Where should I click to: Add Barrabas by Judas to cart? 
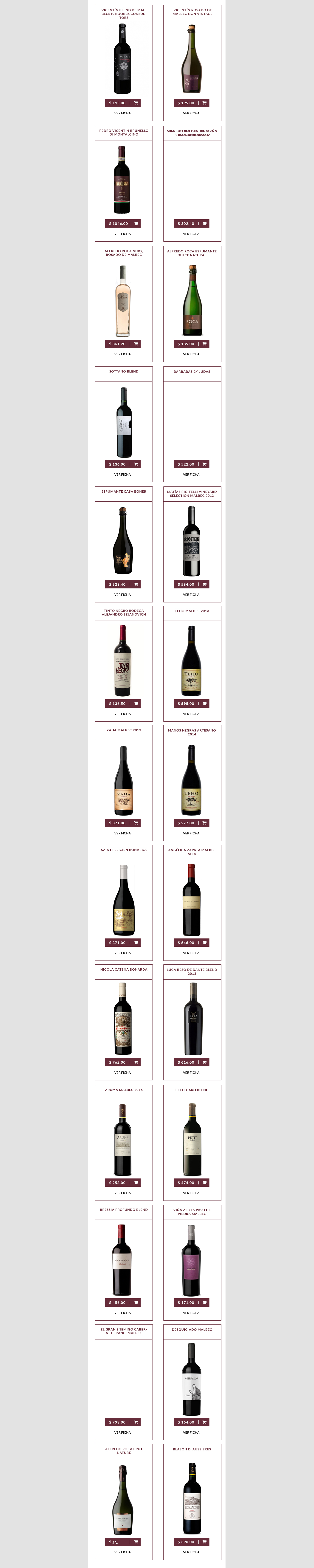204,464
